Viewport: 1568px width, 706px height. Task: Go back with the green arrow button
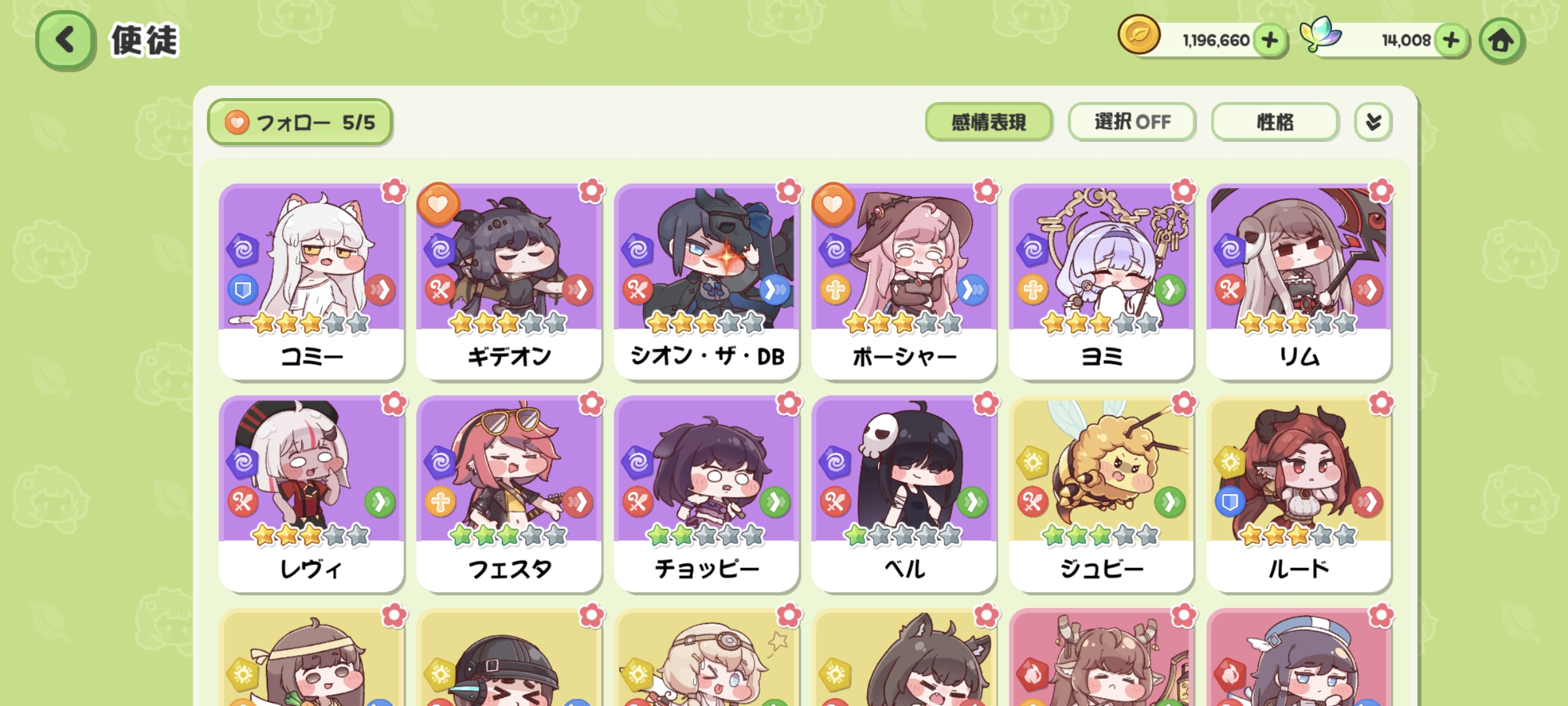click(x=65, y=41)
